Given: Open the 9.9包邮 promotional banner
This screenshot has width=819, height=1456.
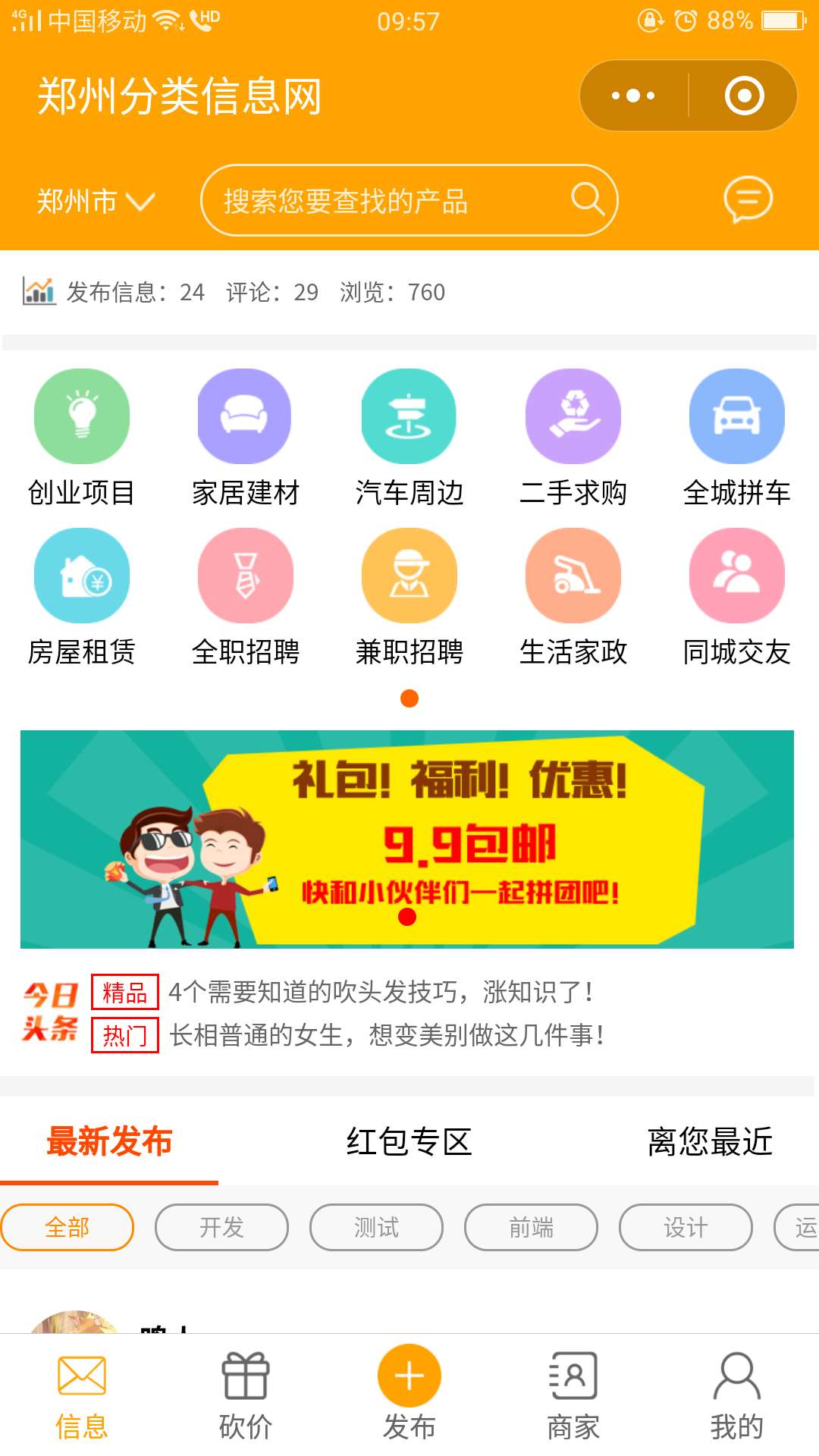Looking at the screenshot, I should tap(407, 839).
